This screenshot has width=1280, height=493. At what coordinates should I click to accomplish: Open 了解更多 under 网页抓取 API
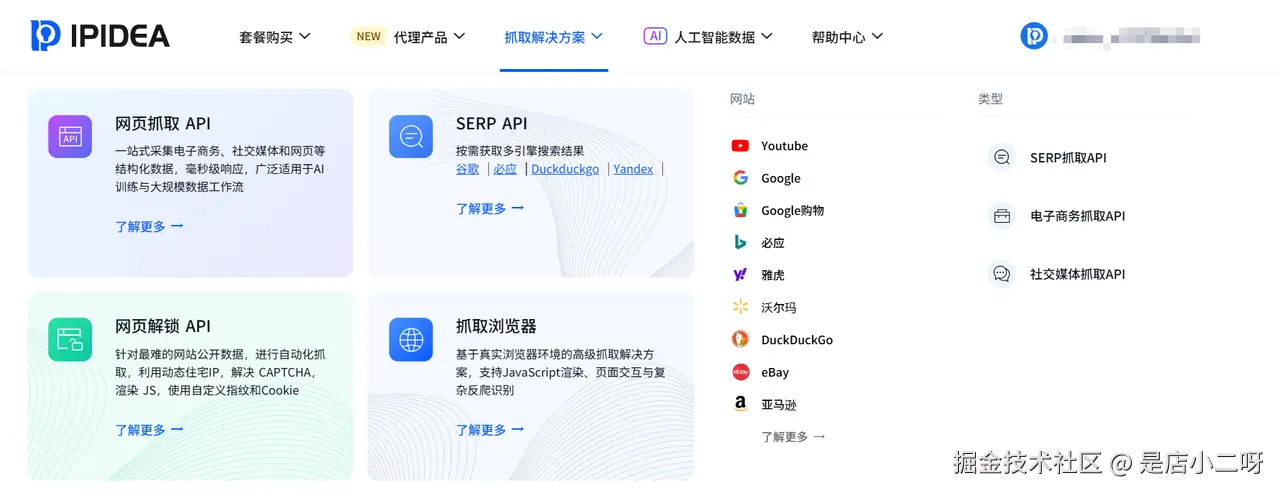(x=149, y=226)
